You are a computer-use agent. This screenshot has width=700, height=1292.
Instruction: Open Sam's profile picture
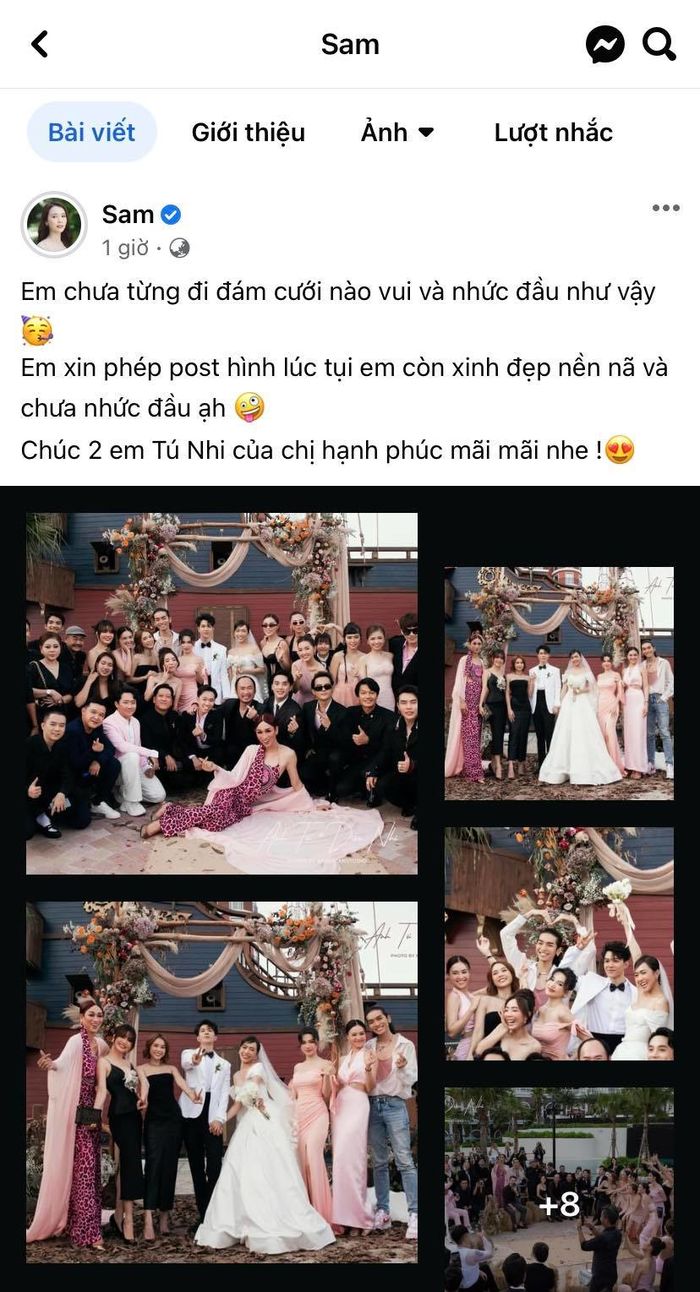click(54, 225)
